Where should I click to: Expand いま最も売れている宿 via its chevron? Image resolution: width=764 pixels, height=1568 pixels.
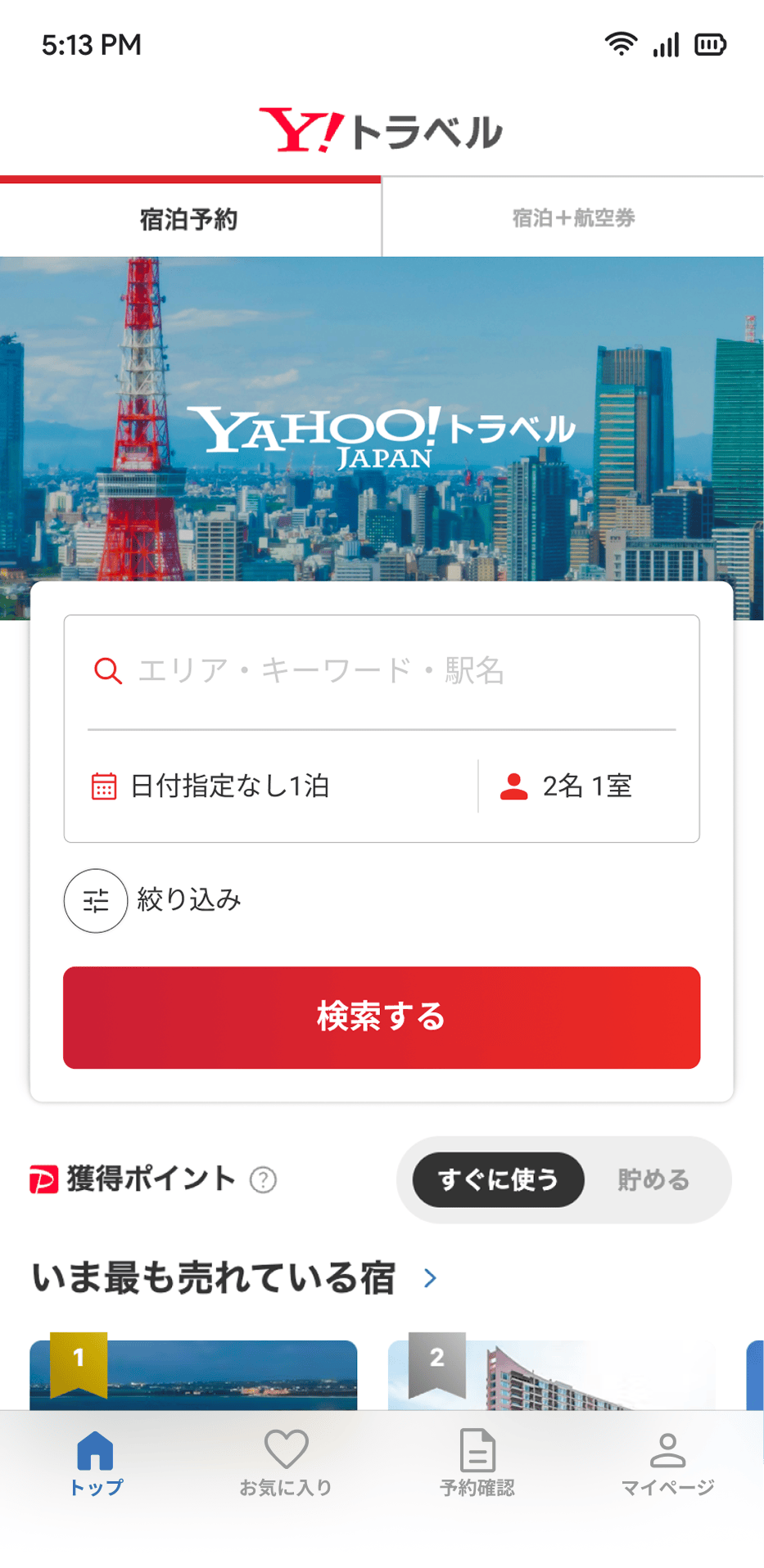click(x=429, y=1278)
